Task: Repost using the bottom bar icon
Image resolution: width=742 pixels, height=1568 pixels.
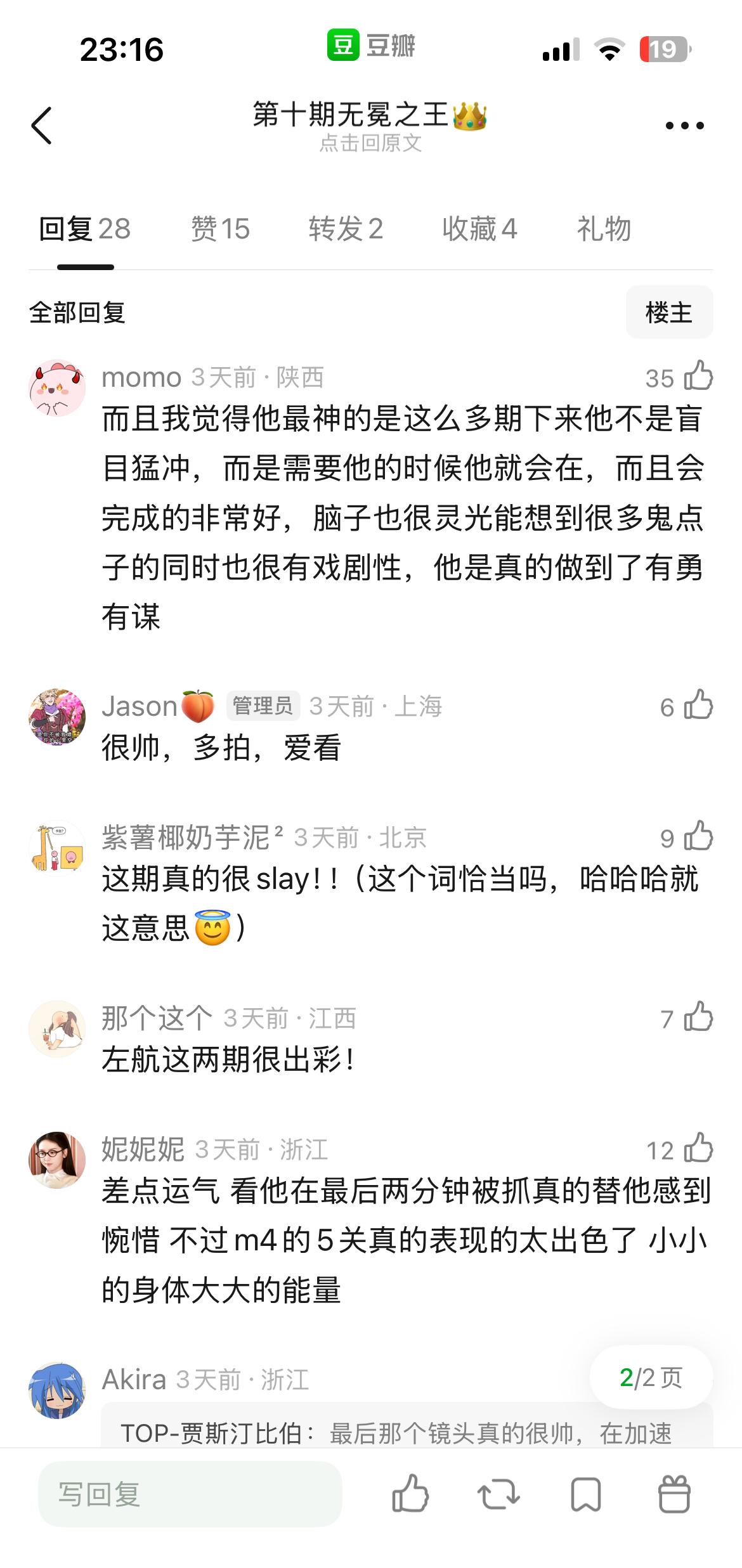Action: [498, 1494]
